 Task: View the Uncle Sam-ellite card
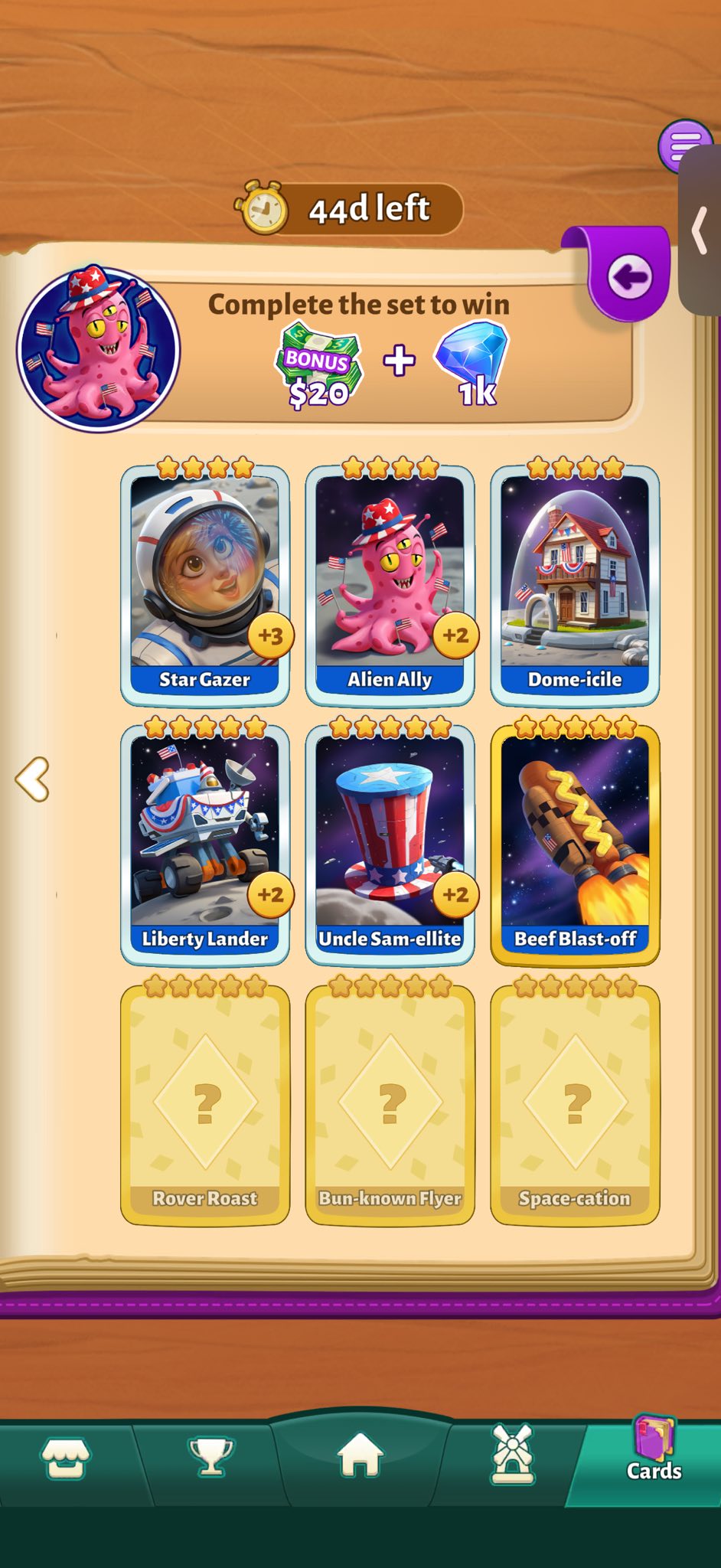coord(390,843)
